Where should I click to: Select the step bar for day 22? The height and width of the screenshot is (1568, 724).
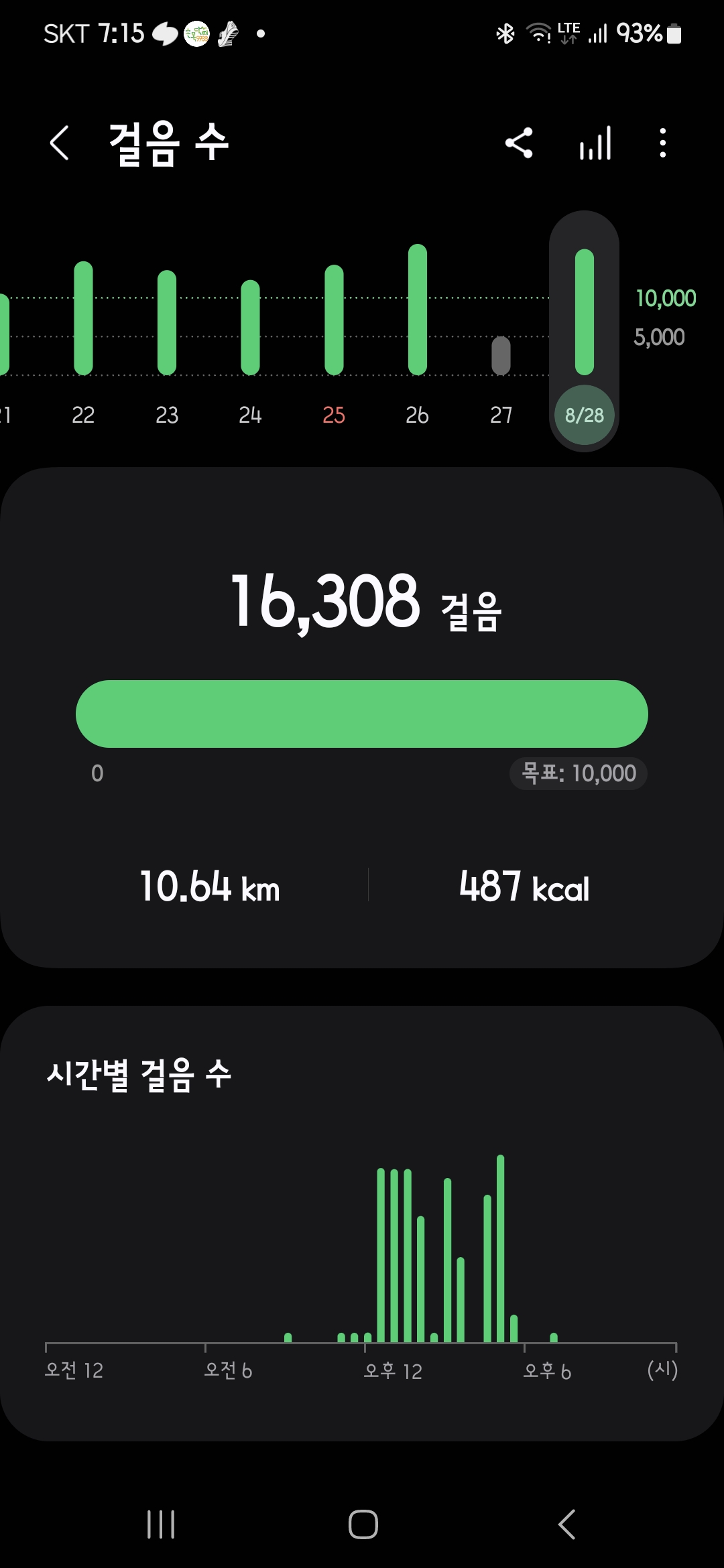83,318
